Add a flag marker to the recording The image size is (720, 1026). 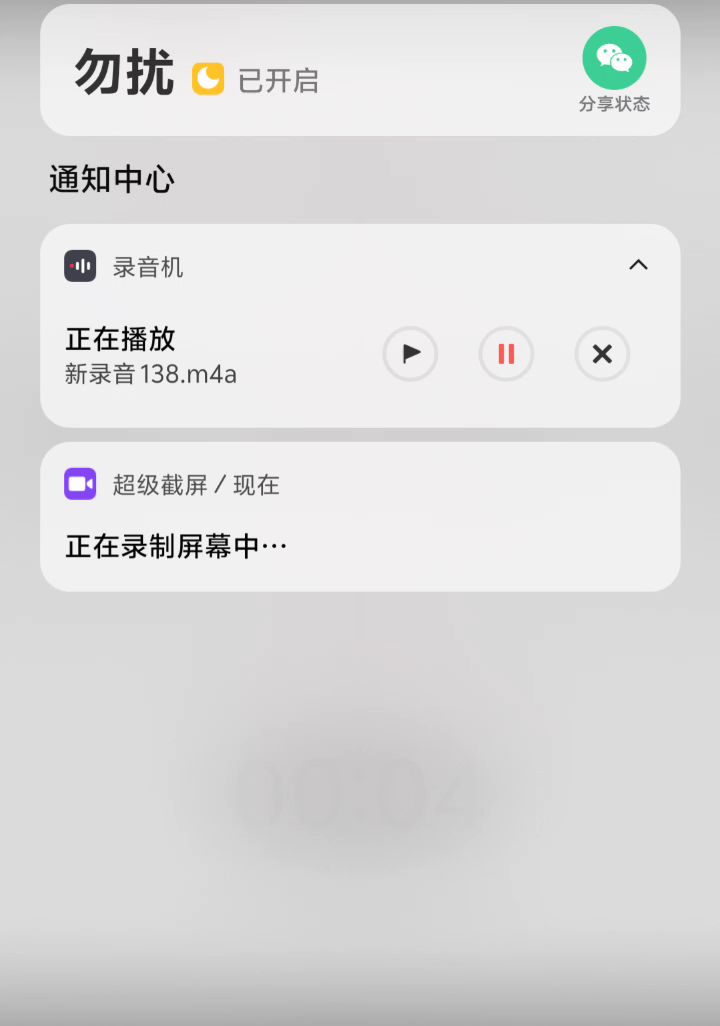(x=410, y=354)
